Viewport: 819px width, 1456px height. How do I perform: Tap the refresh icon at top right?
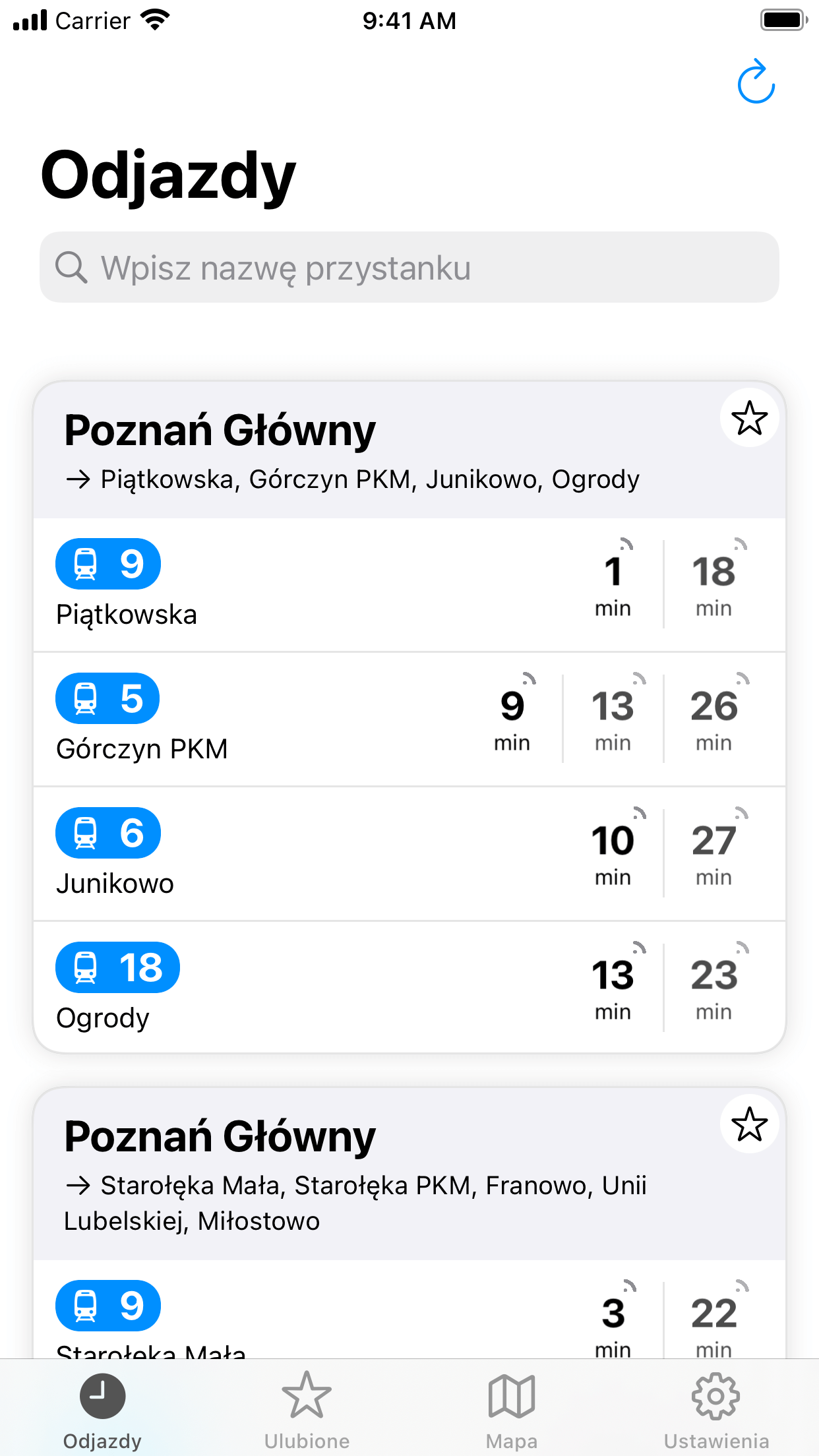tap(756, 82)
